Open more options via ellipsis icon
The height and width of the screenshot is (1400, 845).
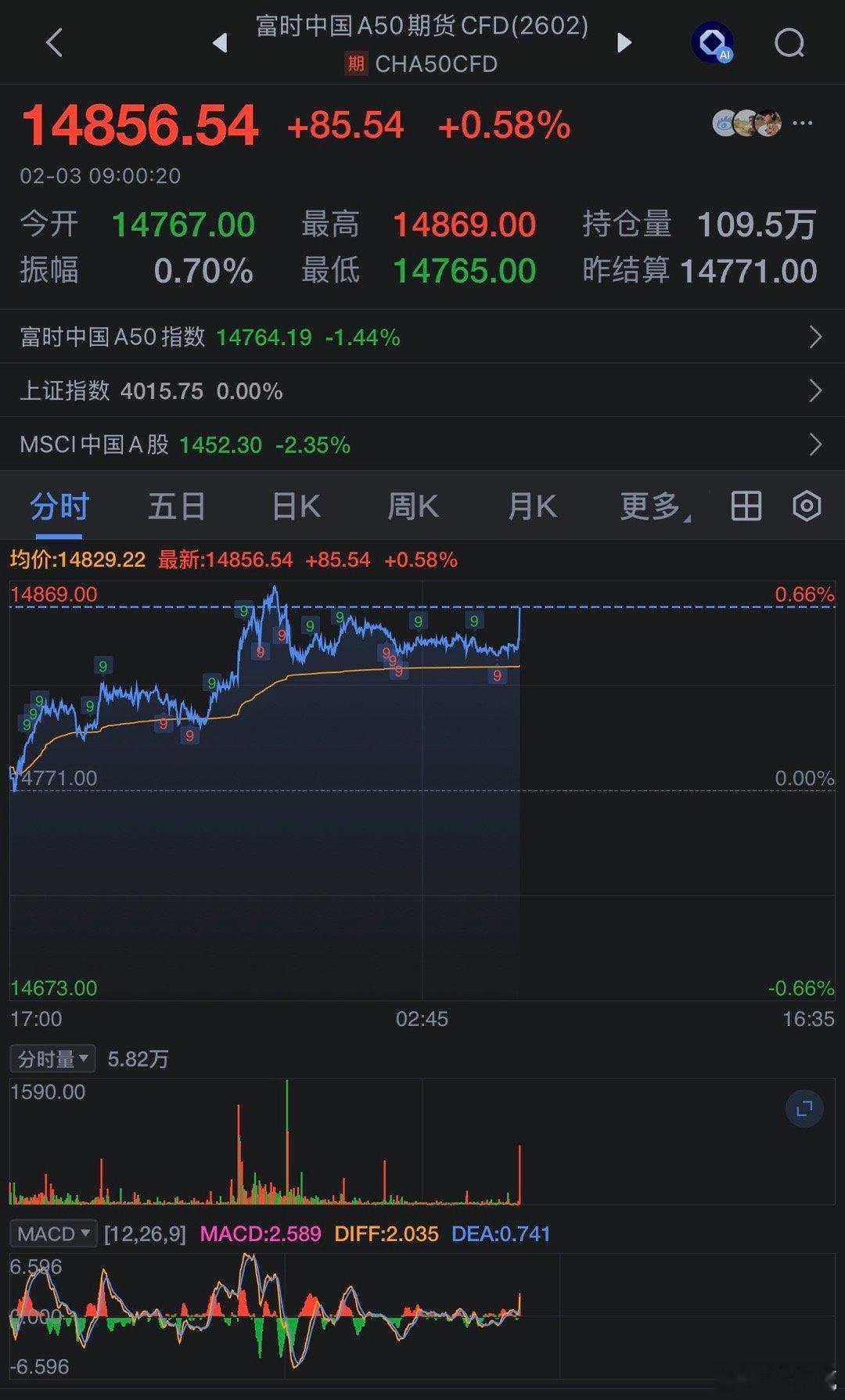803,123
